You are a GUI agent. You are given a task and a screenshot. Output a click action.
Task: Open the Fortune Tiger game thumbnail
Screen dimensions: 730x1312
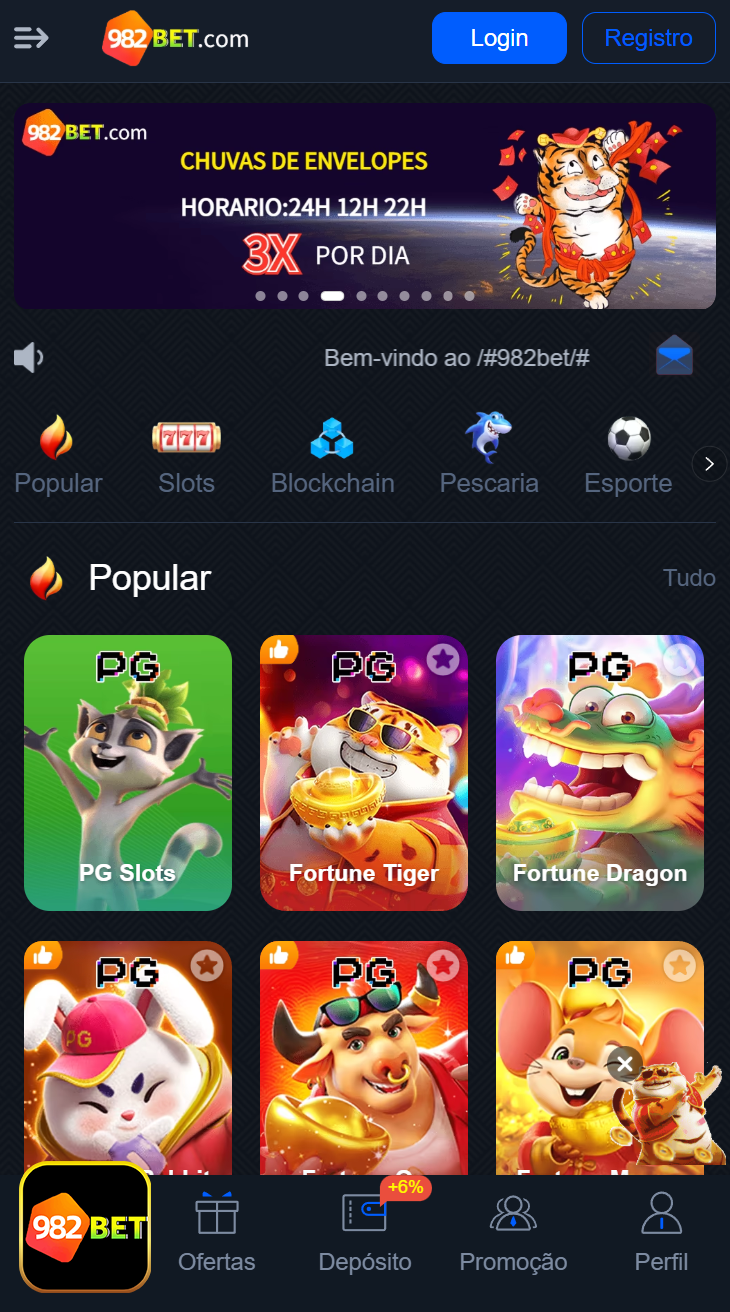(x=363, y=772)
